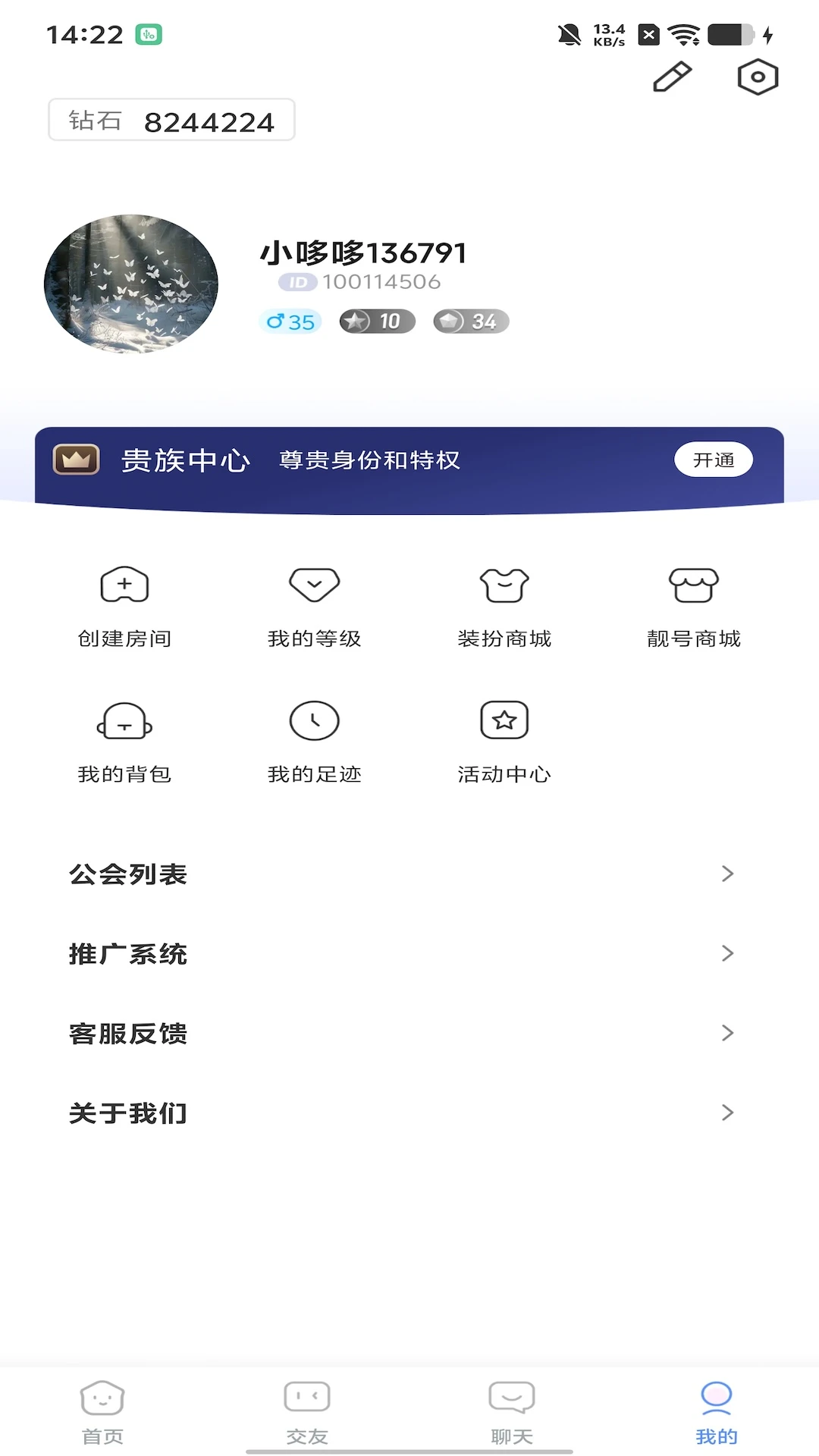Expand the 推广系统 row chevron
Screen dimensions: 819x1456
pyautogui.click(x=728, y=953)
